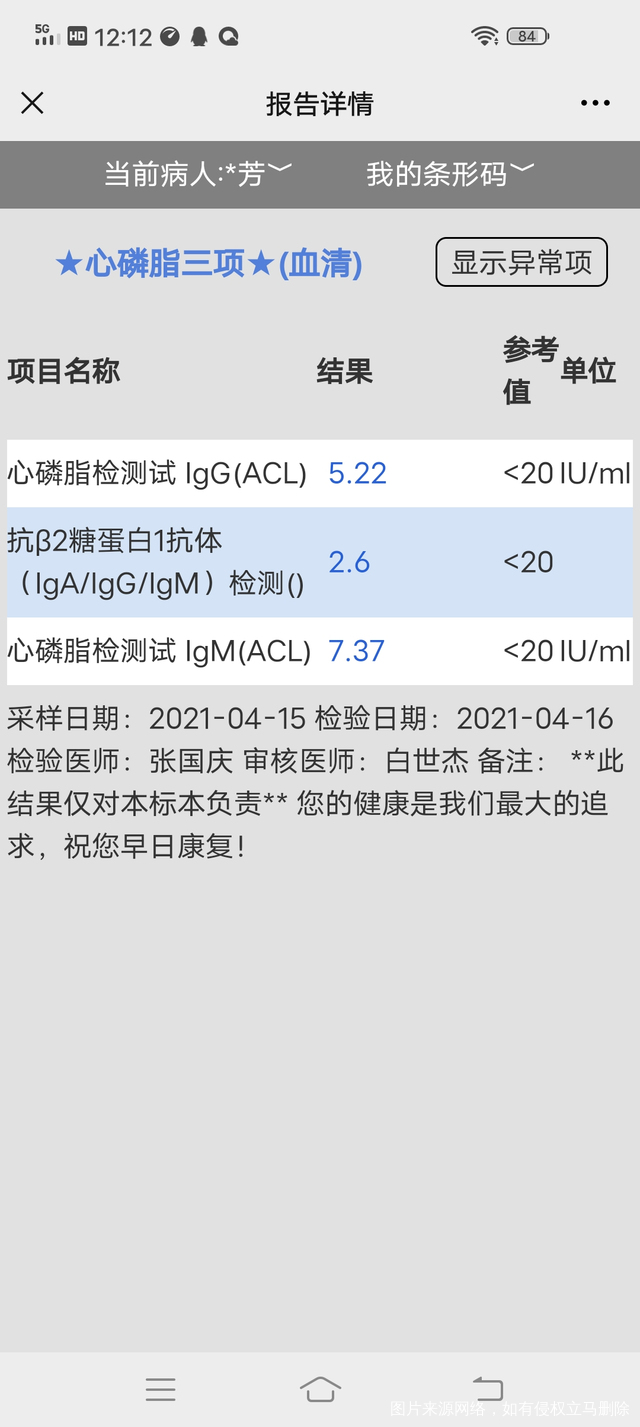The width and height of the screenshot is (640, 1427).
Task: Tap the 显示异常项 button
Action: tap(521, 262)
